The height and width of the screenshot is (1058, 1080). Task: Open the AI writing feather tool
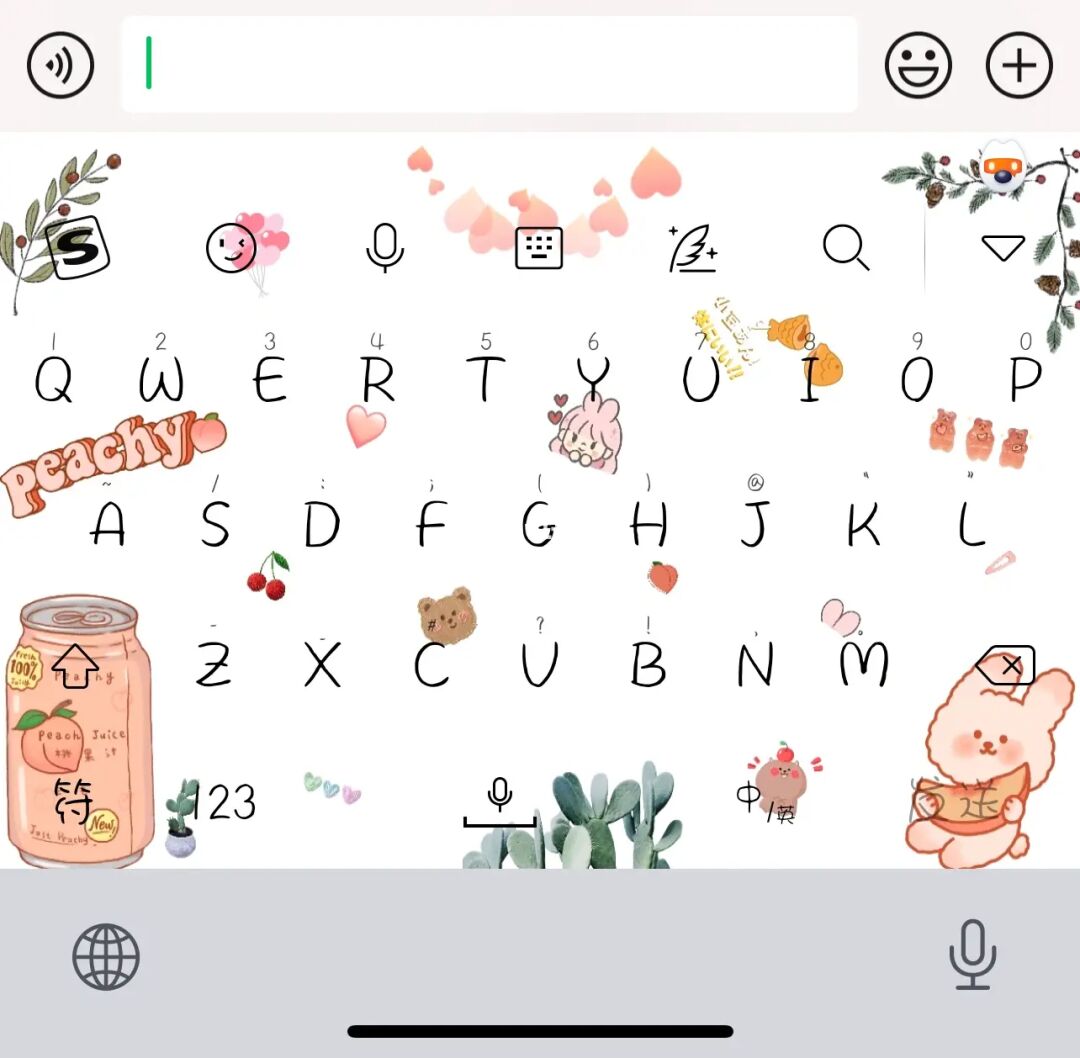(693, 247)
